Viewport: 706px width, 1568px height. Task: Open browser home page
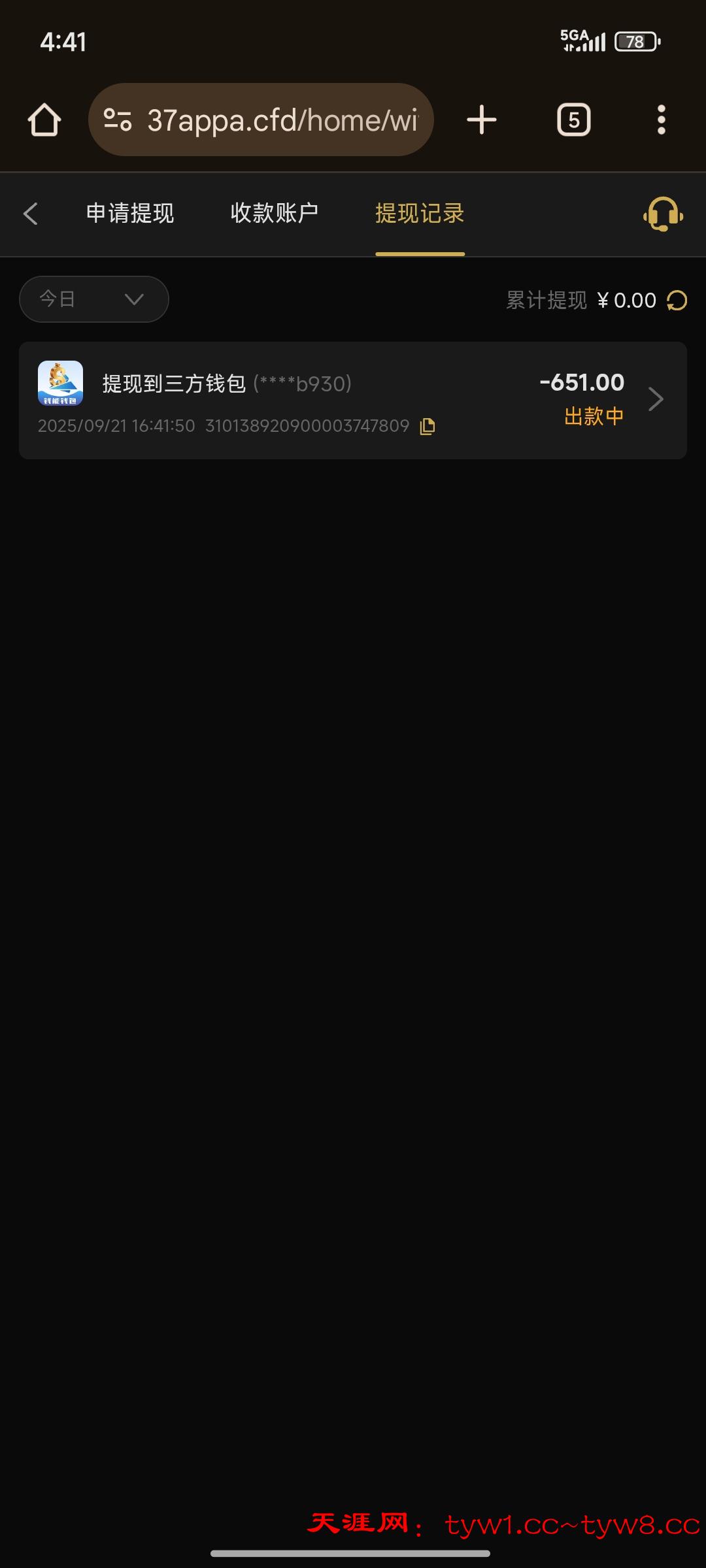click(44, 120)
